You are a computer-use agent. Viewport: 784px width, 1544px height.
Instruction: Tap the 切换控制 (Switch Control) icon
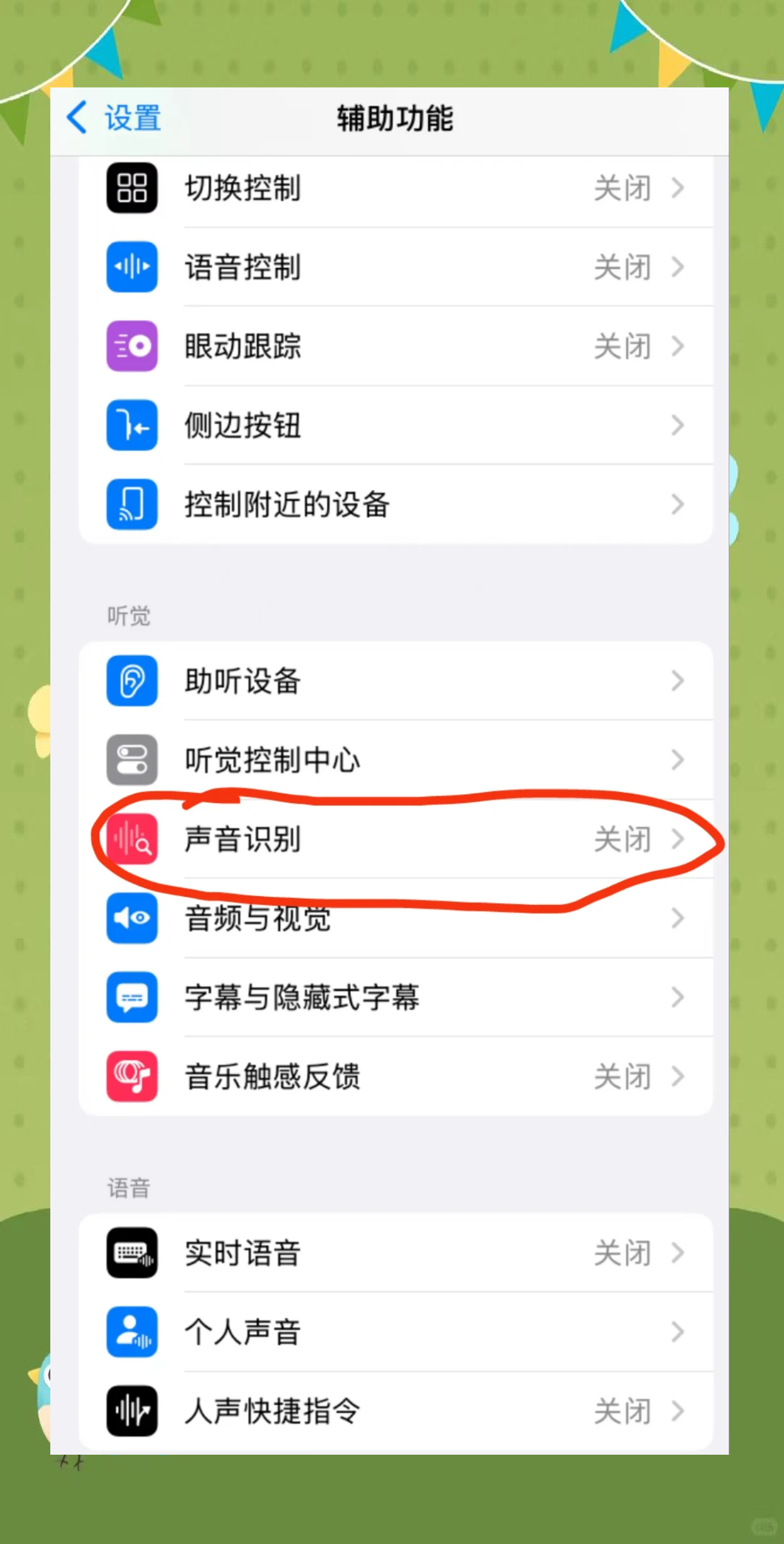coord(132,188)
